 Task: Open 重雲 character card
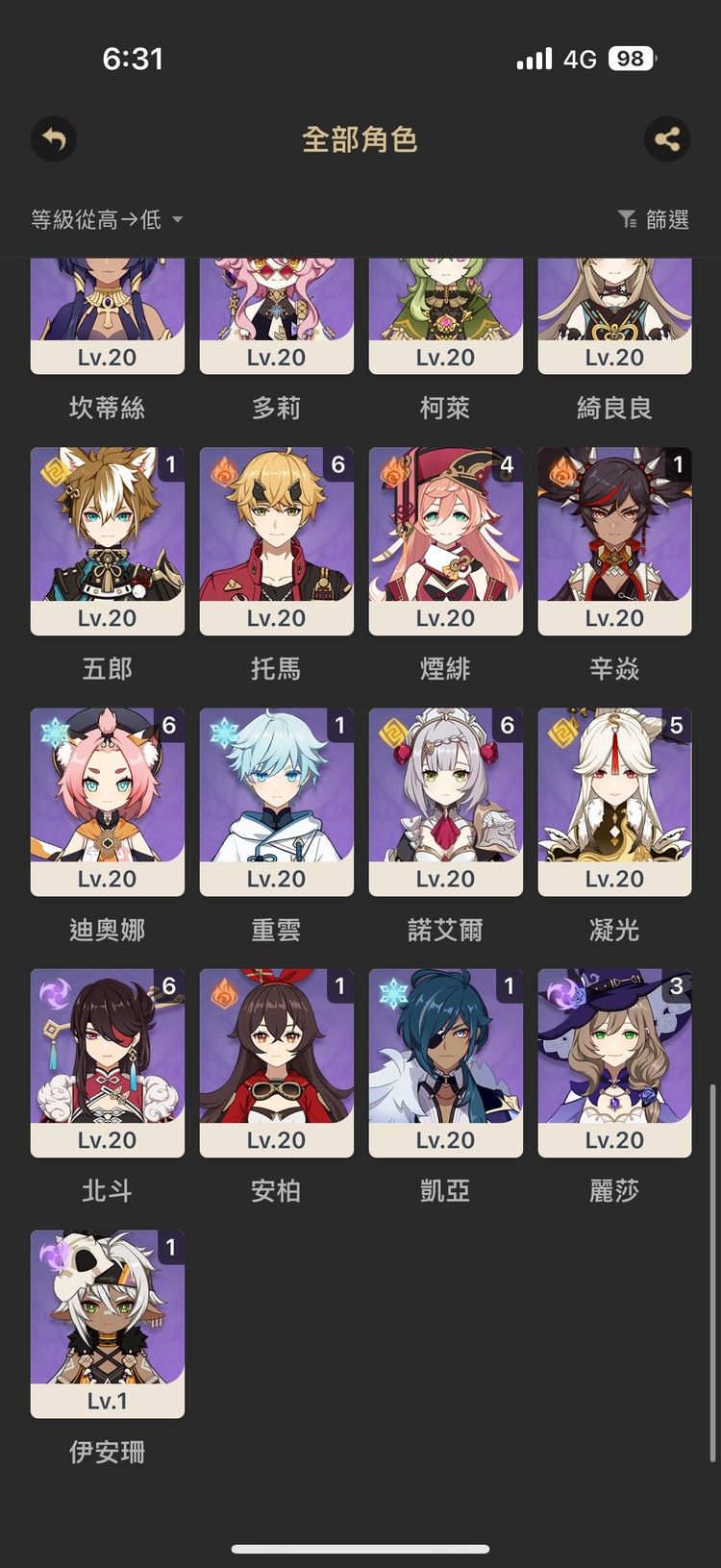[x=276, y=801]
